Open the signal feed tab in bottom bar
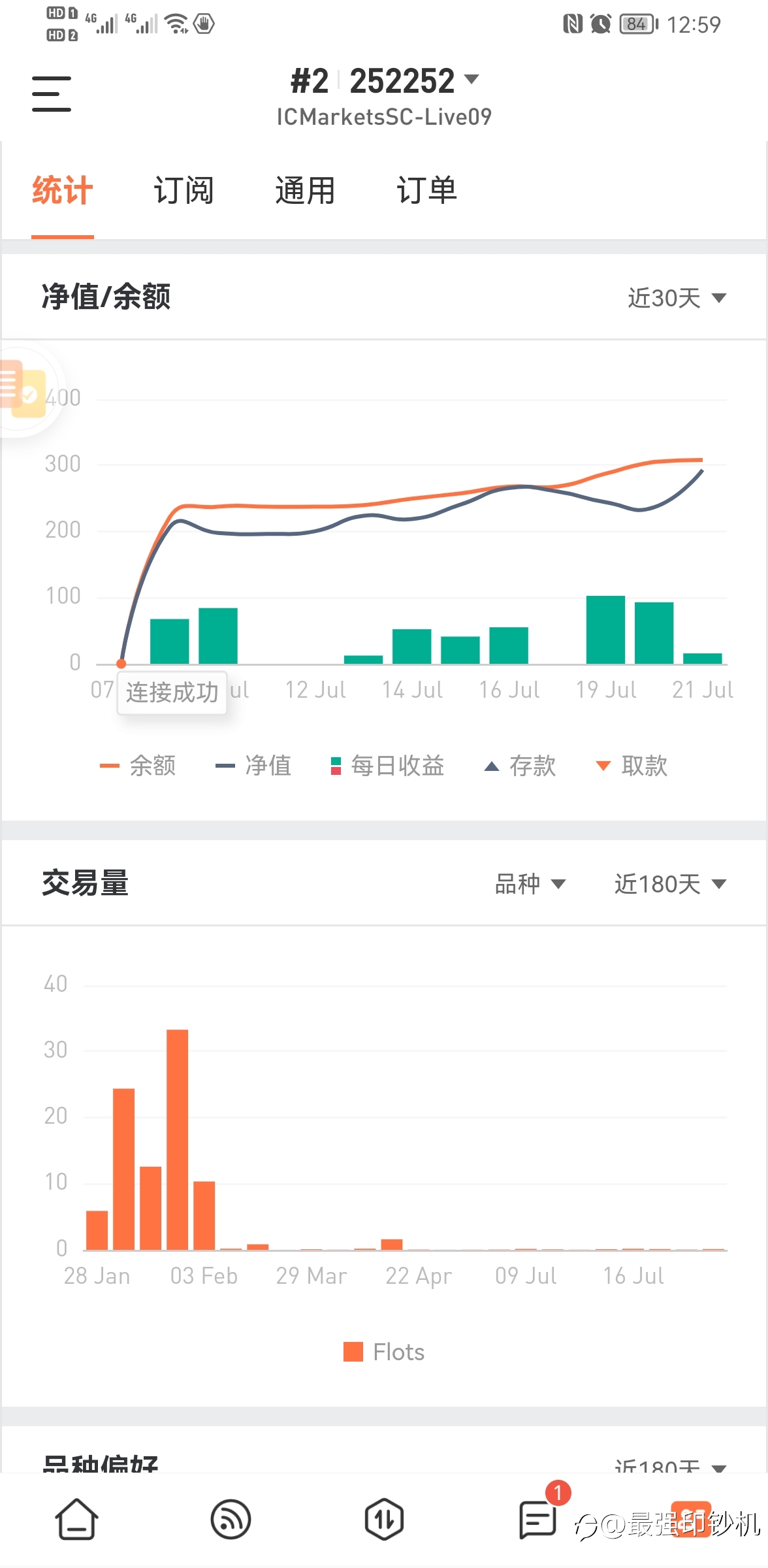This screenshot has width=768, height=1568. 231,1519
